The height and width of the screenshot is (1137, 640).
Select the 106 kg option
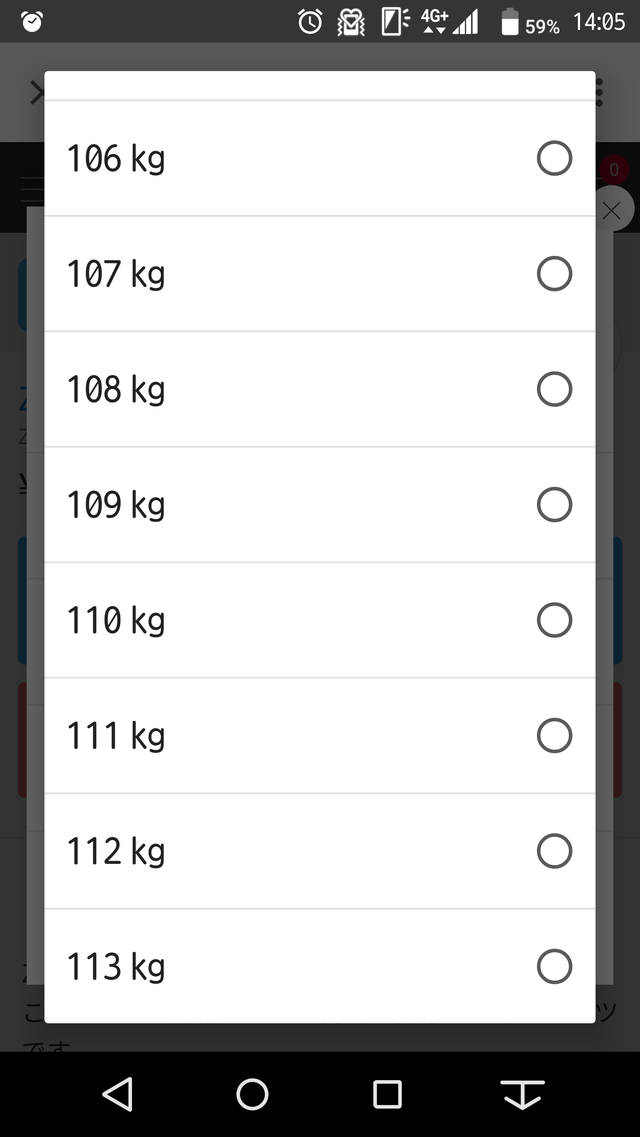[320, 158]
